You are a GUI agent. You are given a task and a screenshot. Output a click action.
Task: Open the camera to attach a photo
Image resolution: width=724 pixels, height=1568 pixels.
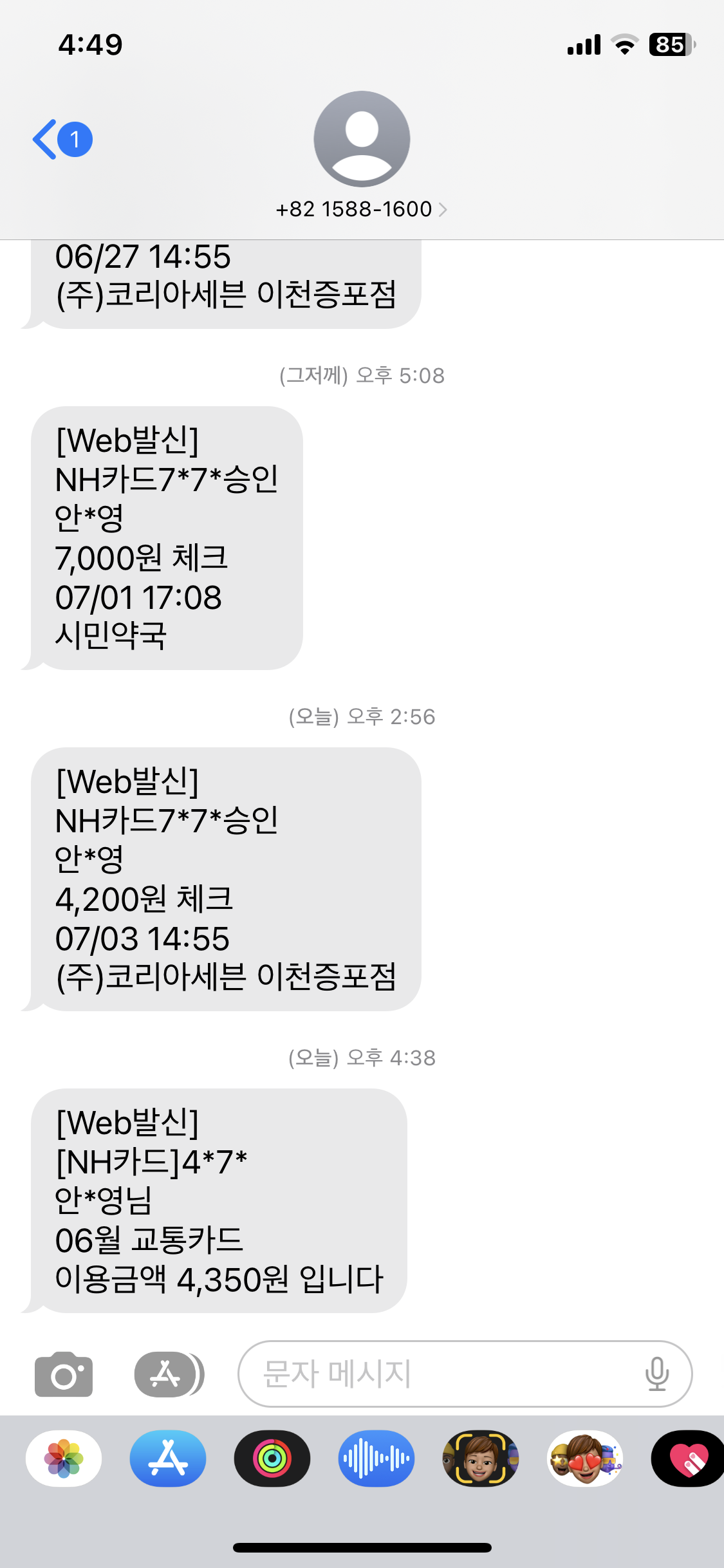64,1374
